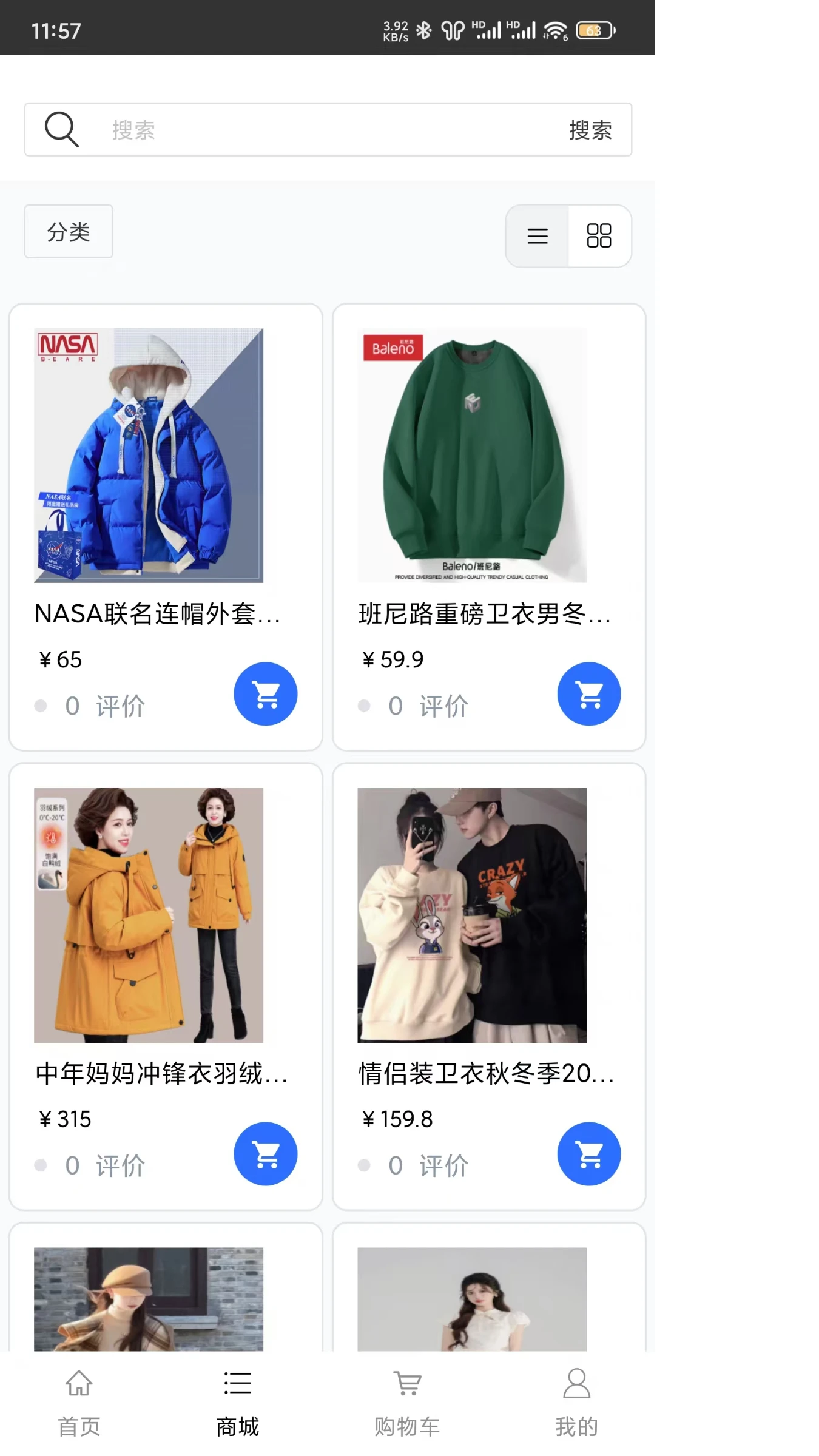Click the magnifying glass search icon

pos(61,129)
